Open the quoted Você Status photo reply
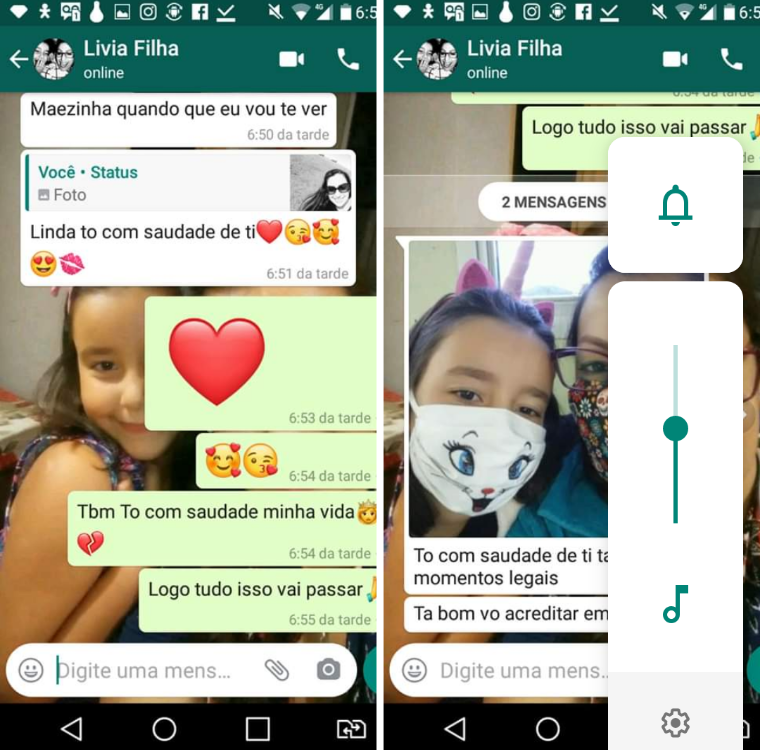760x750 pixels. coord(188,183)
